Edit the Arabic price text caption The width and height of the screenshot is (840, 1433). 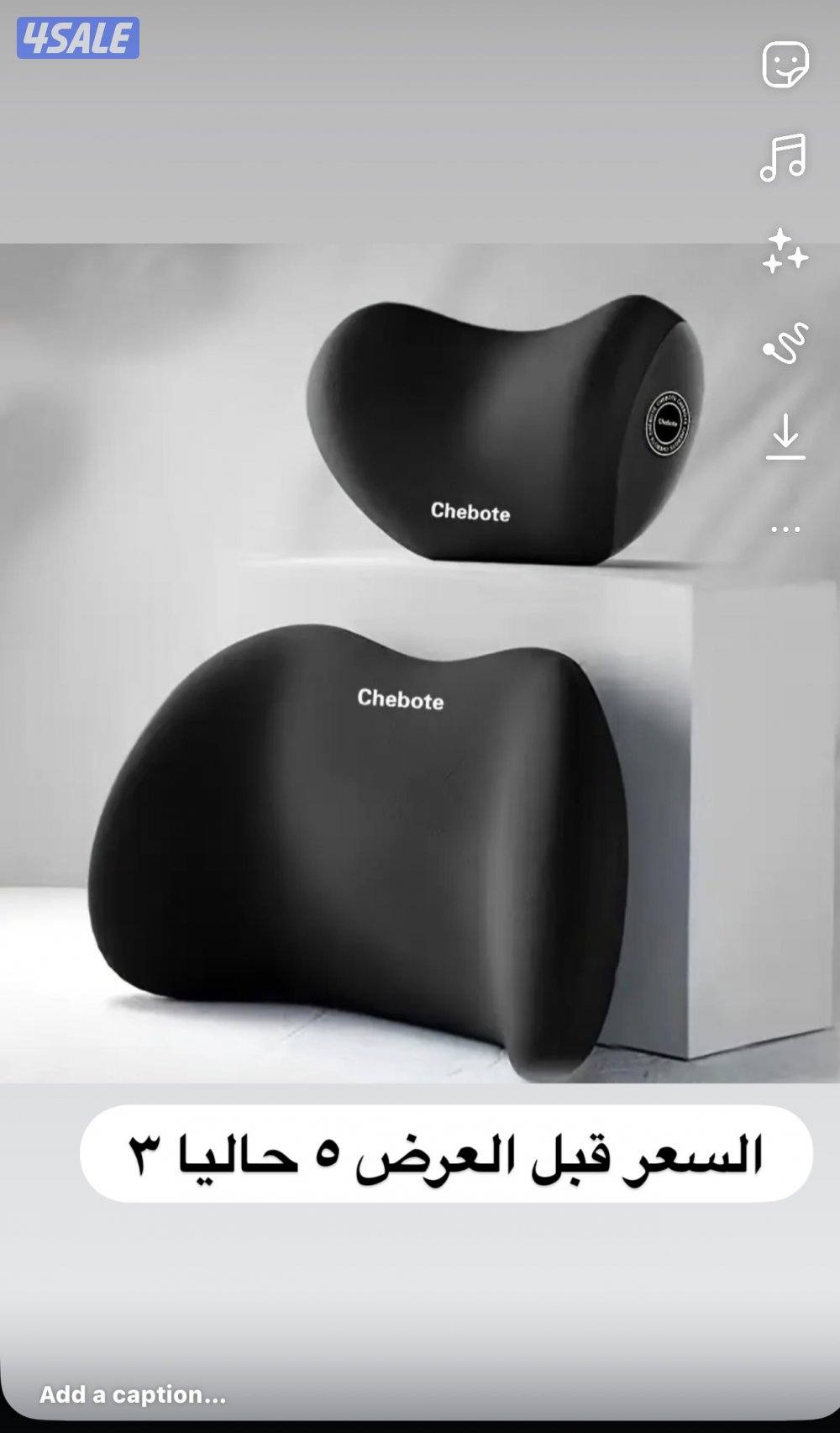pos(446,1154)
